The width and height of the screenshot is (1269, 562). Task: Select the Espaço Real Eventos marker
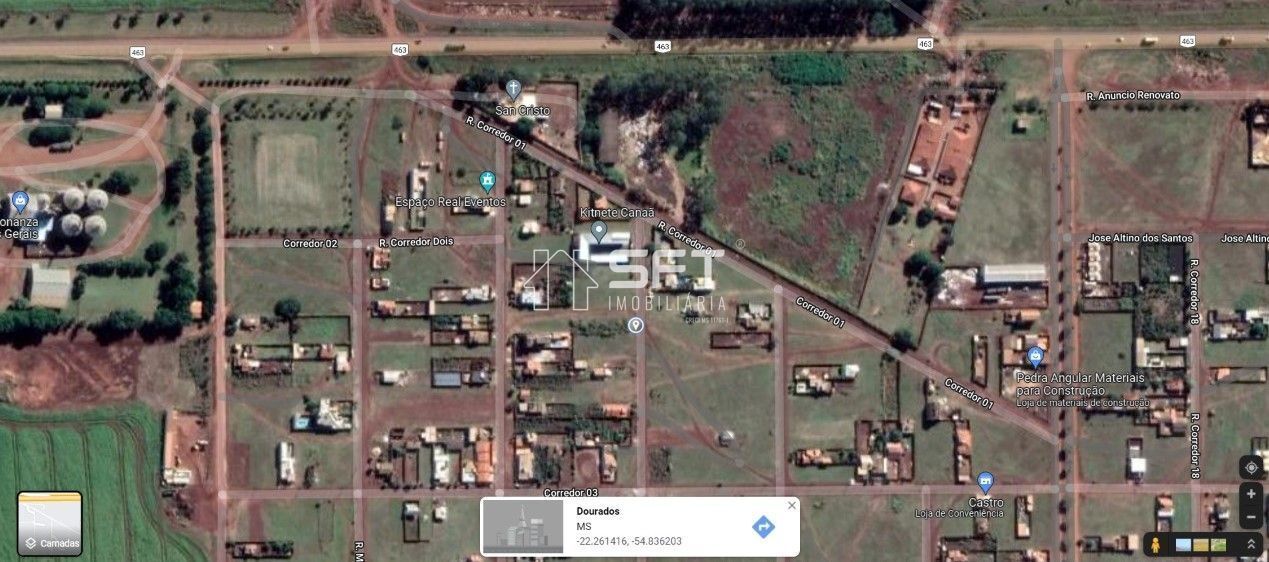pyautogui.click(x=487, y=181)
